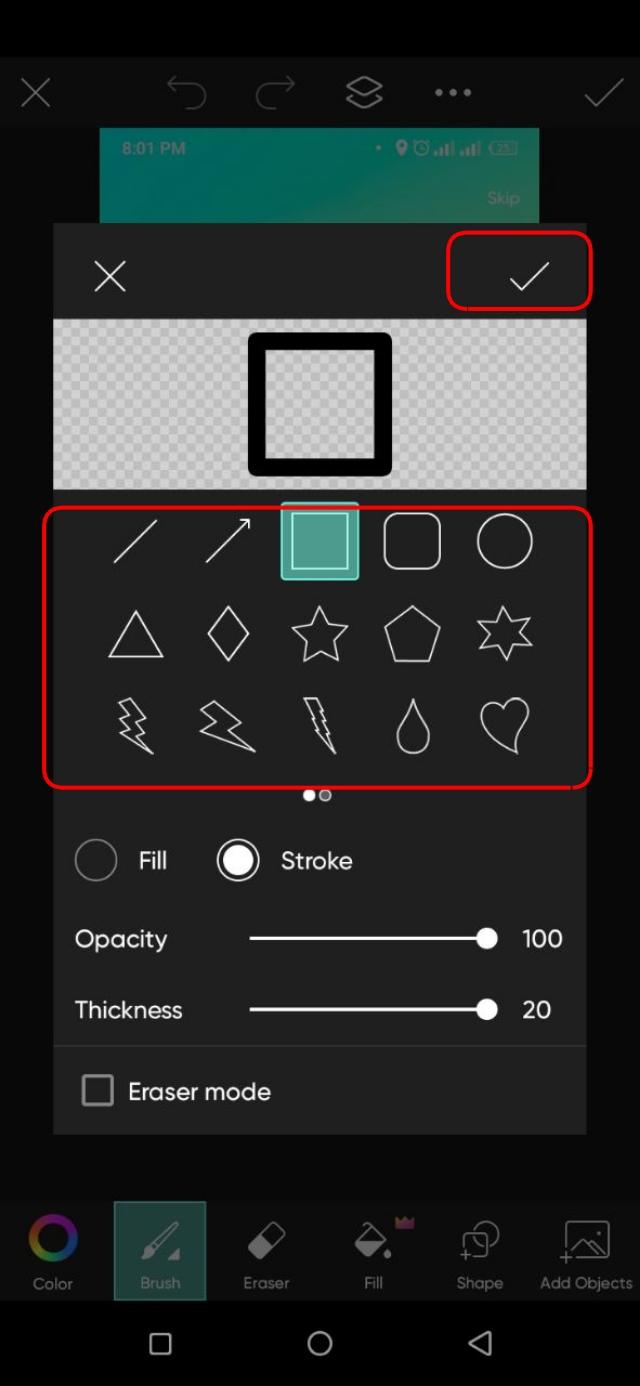Pick the heart shape
Screen dimensions: 640x1386
[x=504, y=726]
